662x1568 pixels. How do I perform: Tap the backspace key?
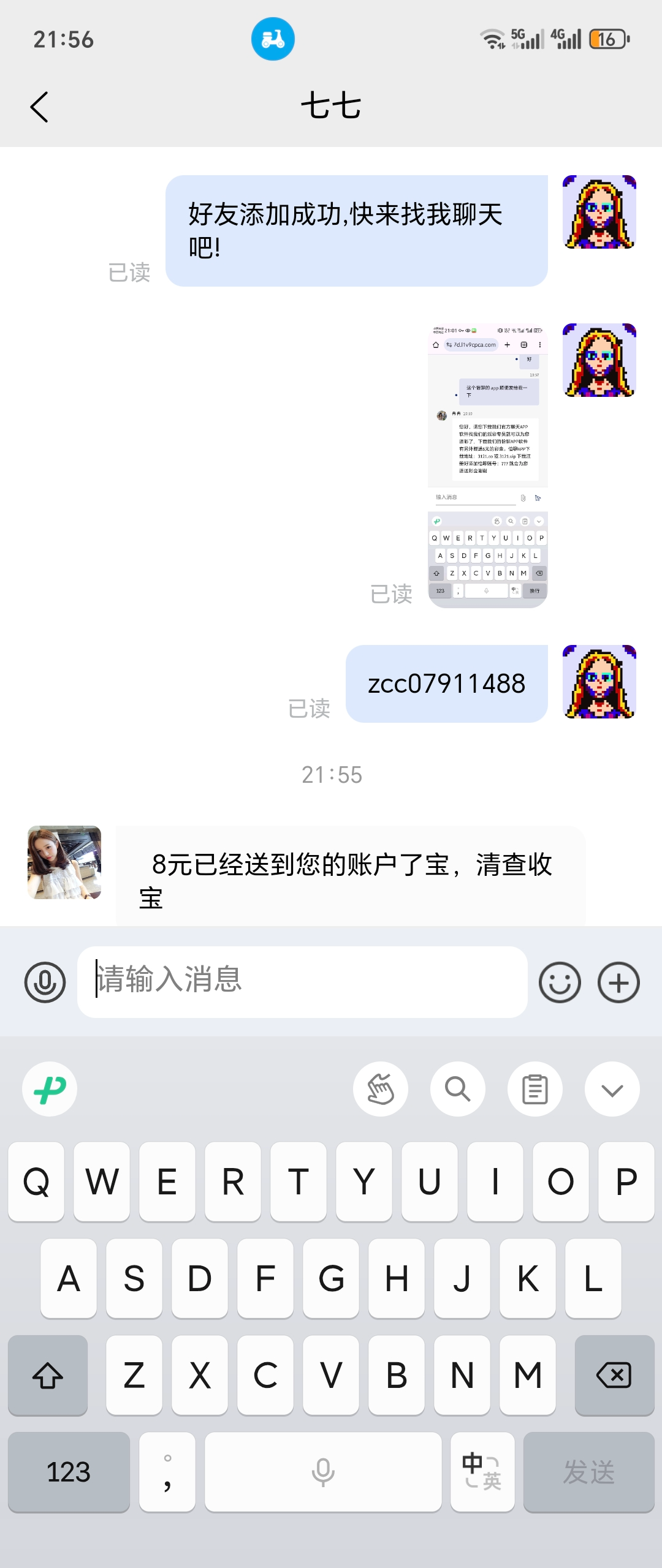614,1375
